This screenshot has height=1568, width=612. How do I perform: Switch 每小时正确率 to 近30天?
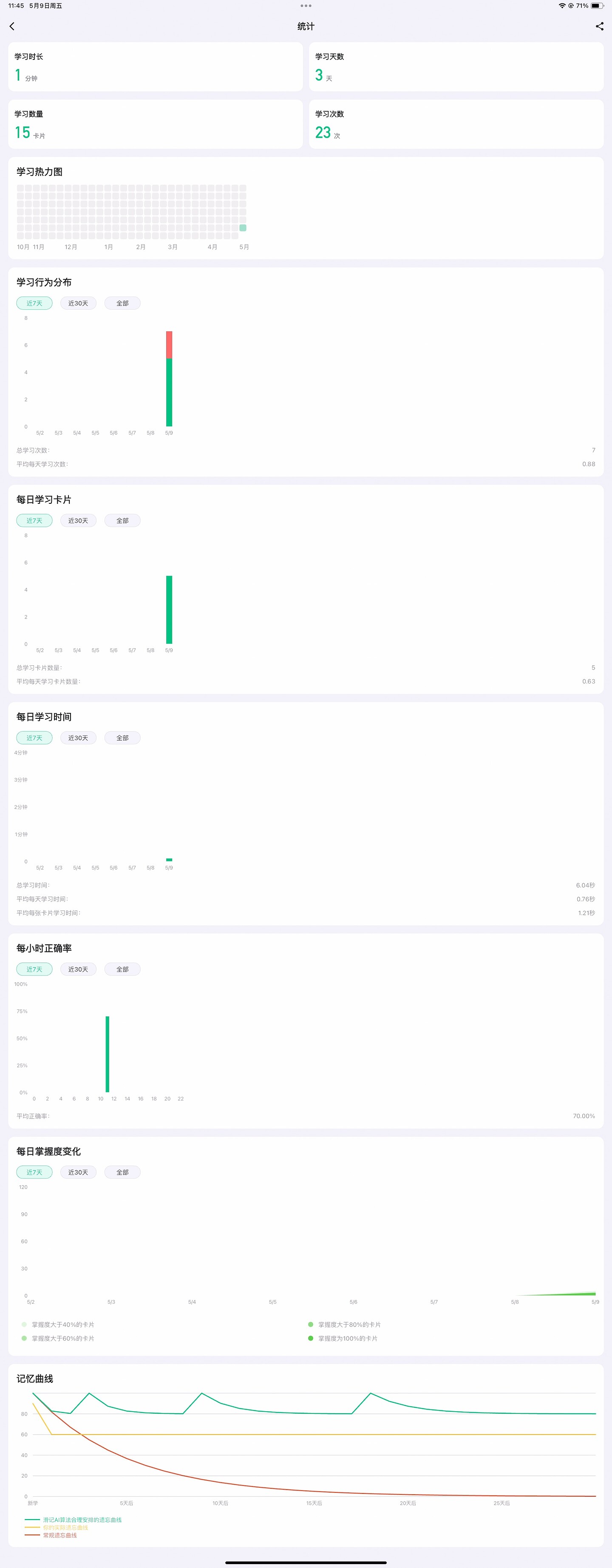(78, 969)
